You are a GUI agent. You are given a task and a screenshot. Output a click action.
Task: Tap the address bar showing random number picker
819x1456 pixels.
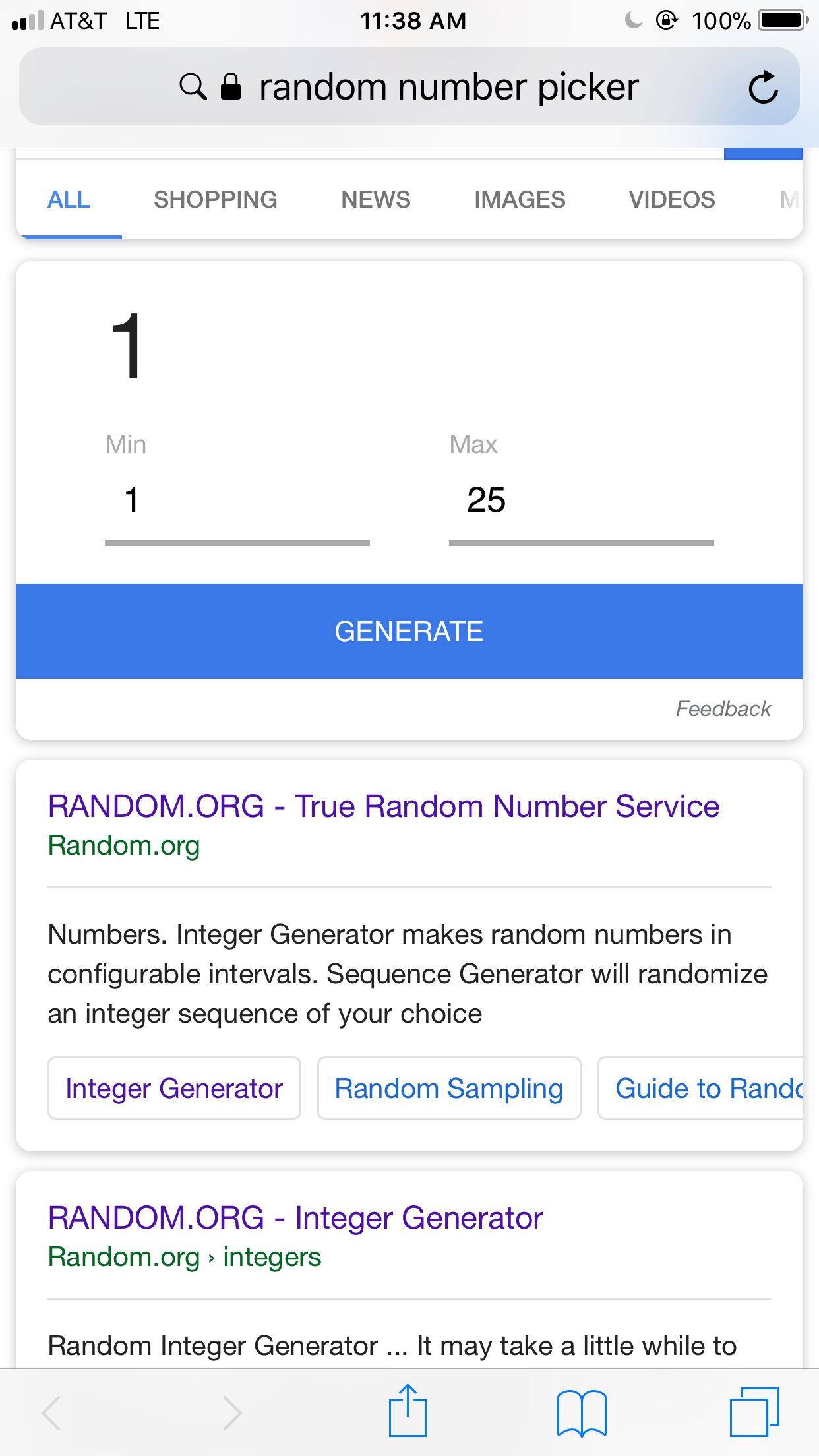tap(409, 86)
